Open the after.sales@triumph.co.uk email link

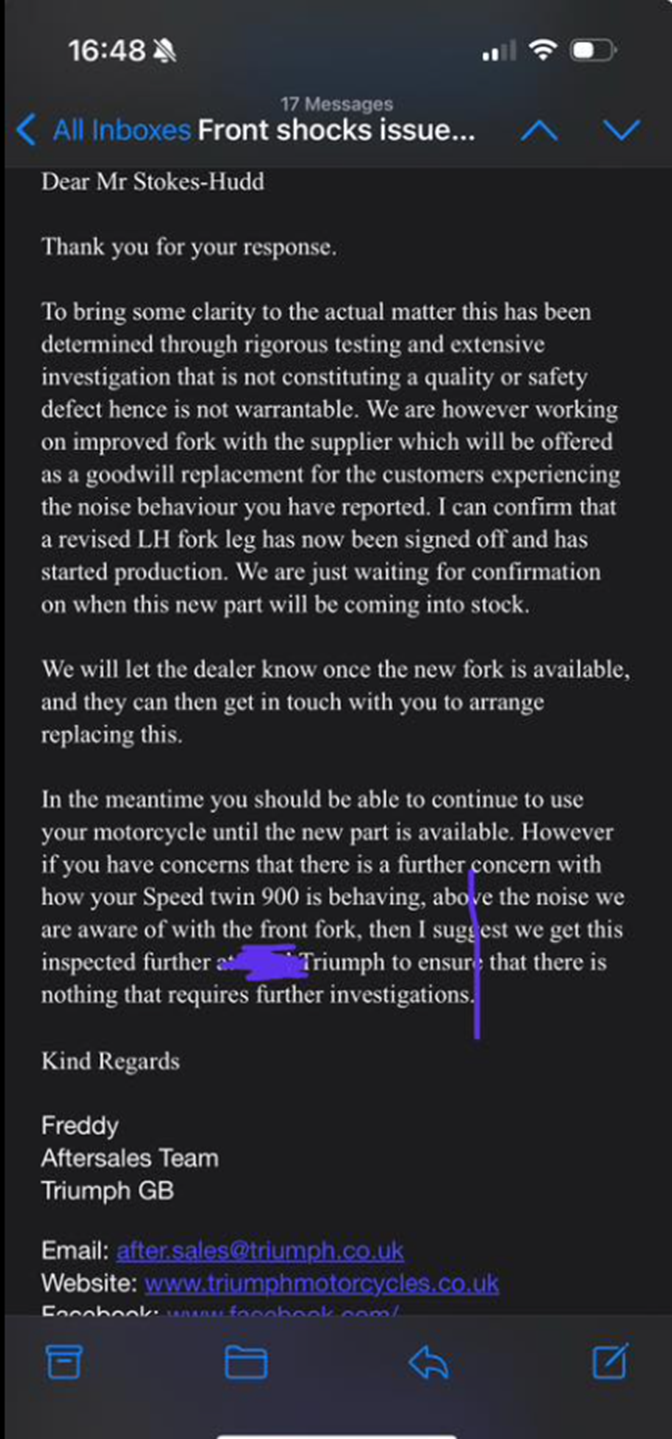(260, 1250)
